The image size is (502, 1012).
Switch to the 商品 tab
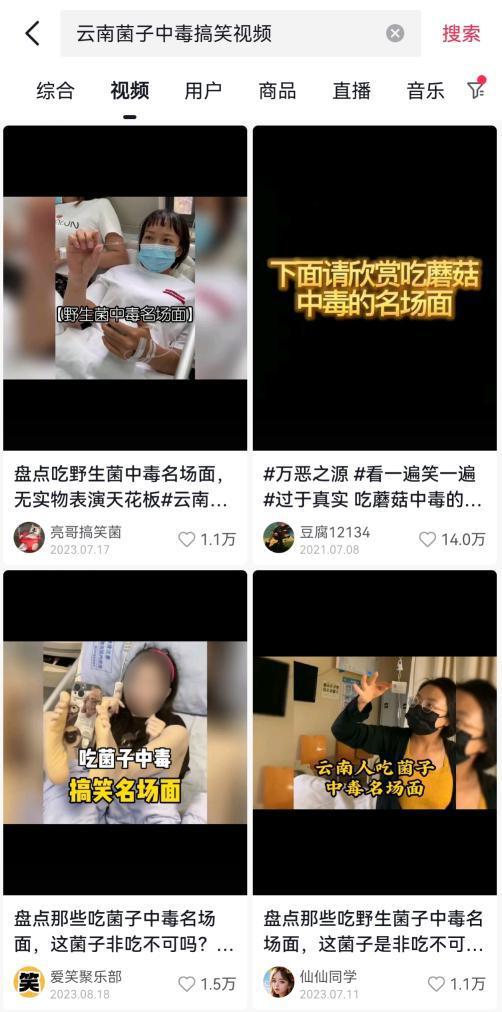coord(277,91)
